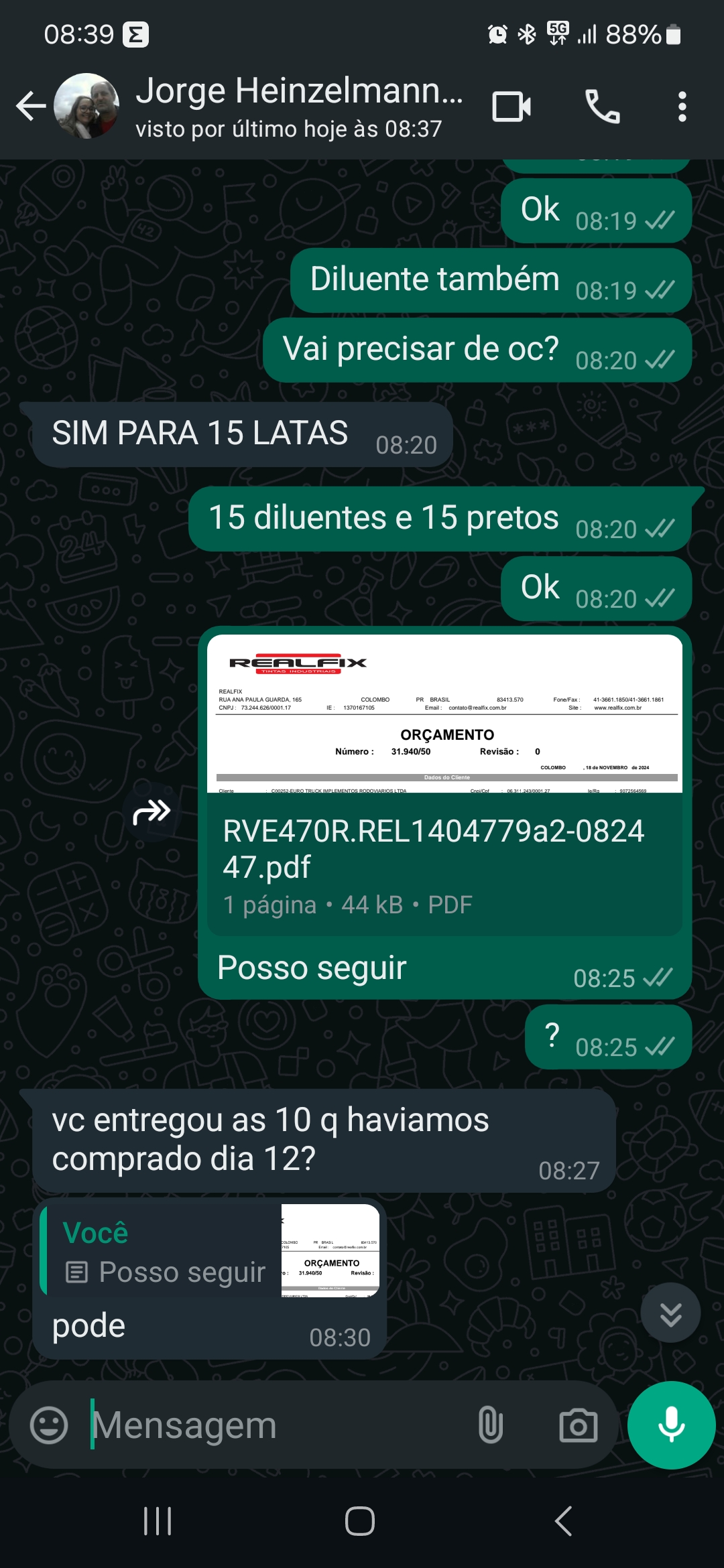Open the overflow menu with more options
This screenshot has height=1568, width=724.
pos(682,106)
